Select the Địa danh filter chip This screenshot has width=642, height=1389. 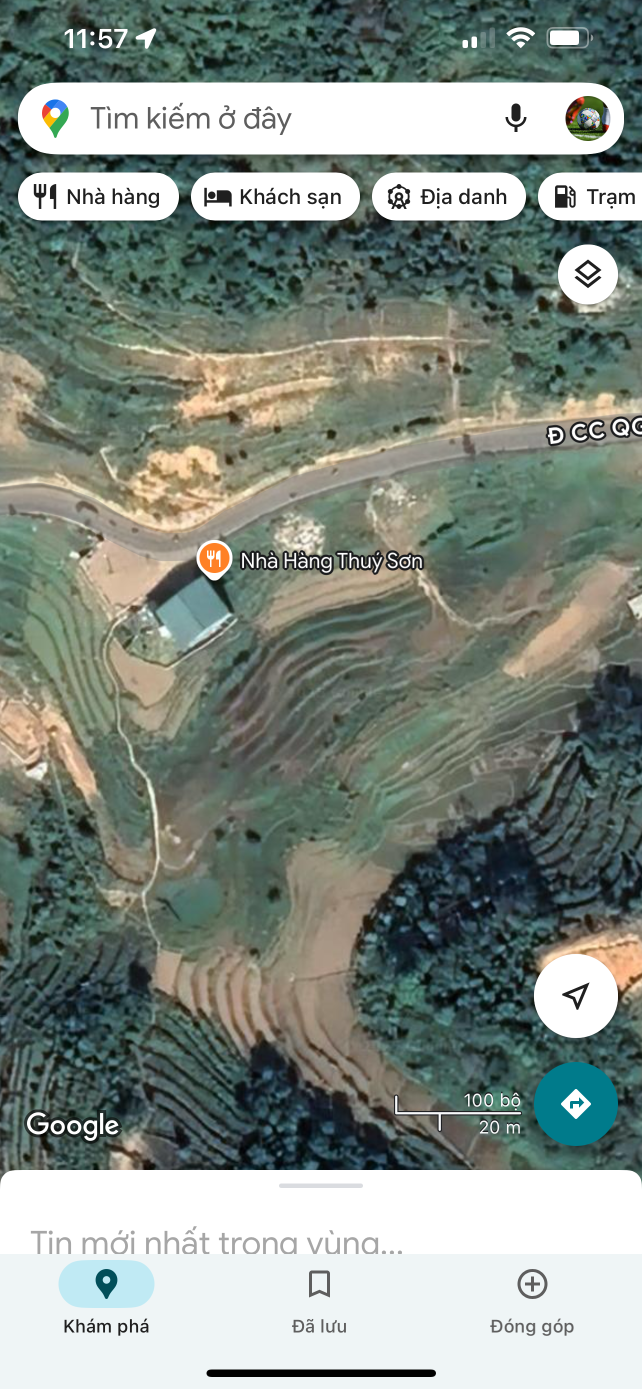tap(448, 196)
